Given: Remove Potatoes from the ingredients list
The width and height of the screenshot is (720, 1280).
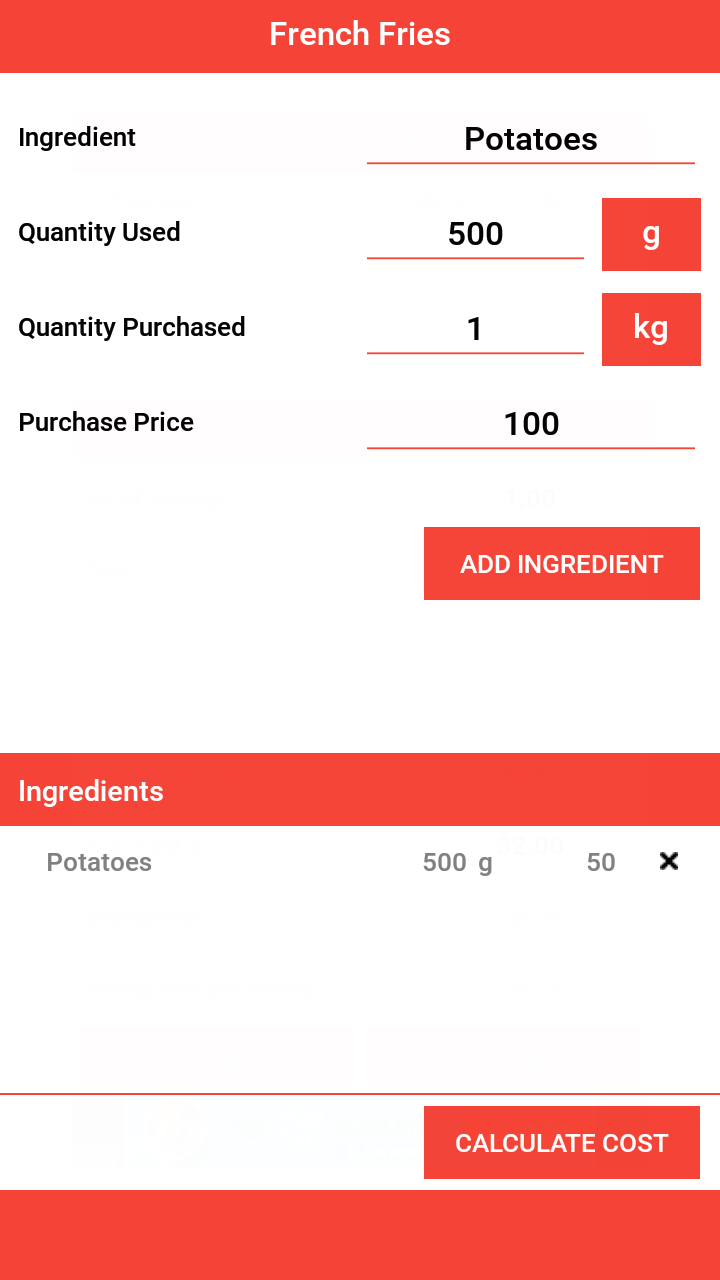Looking at the screenshot, I should pyautogui.click(x=669, y=861).
